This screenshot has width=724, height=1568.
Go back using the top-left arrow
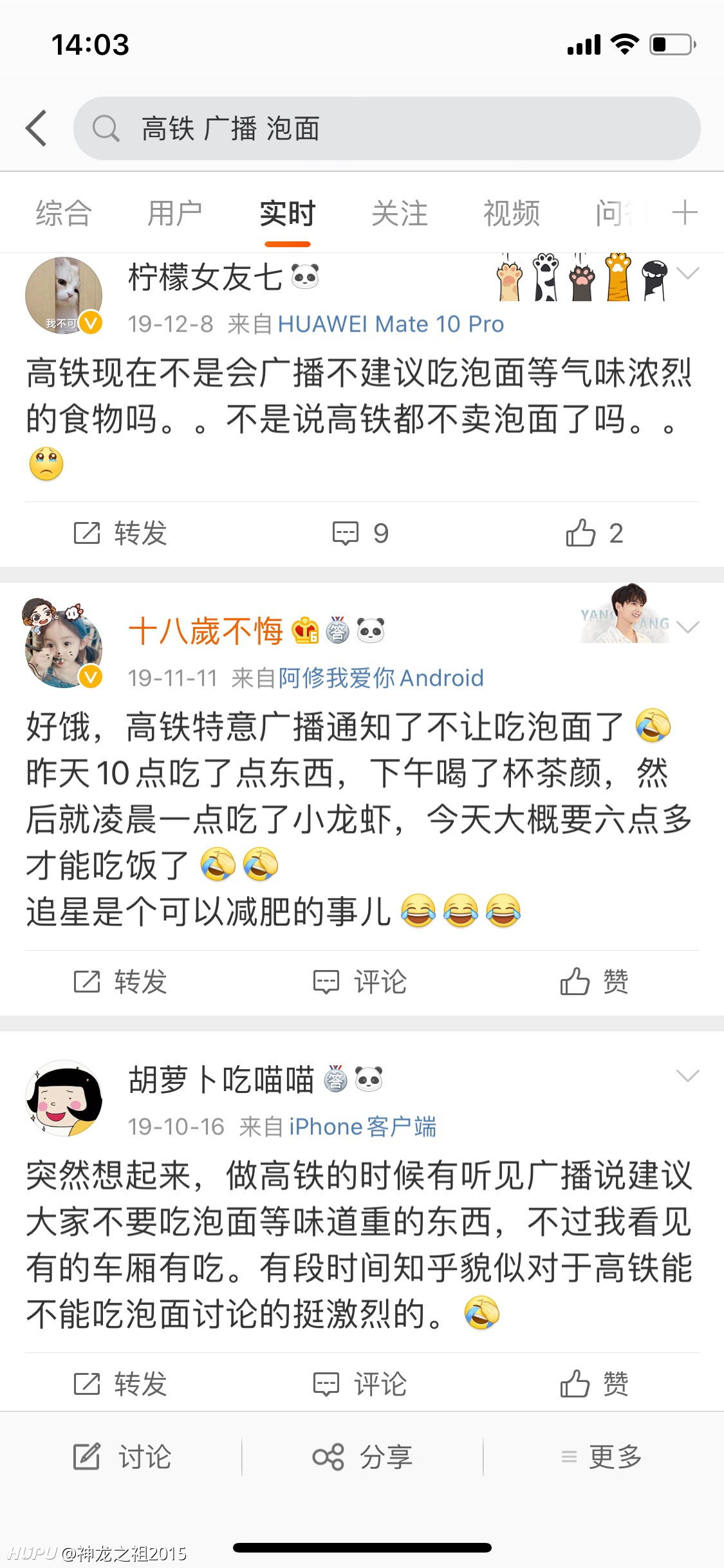click(37, 128)
